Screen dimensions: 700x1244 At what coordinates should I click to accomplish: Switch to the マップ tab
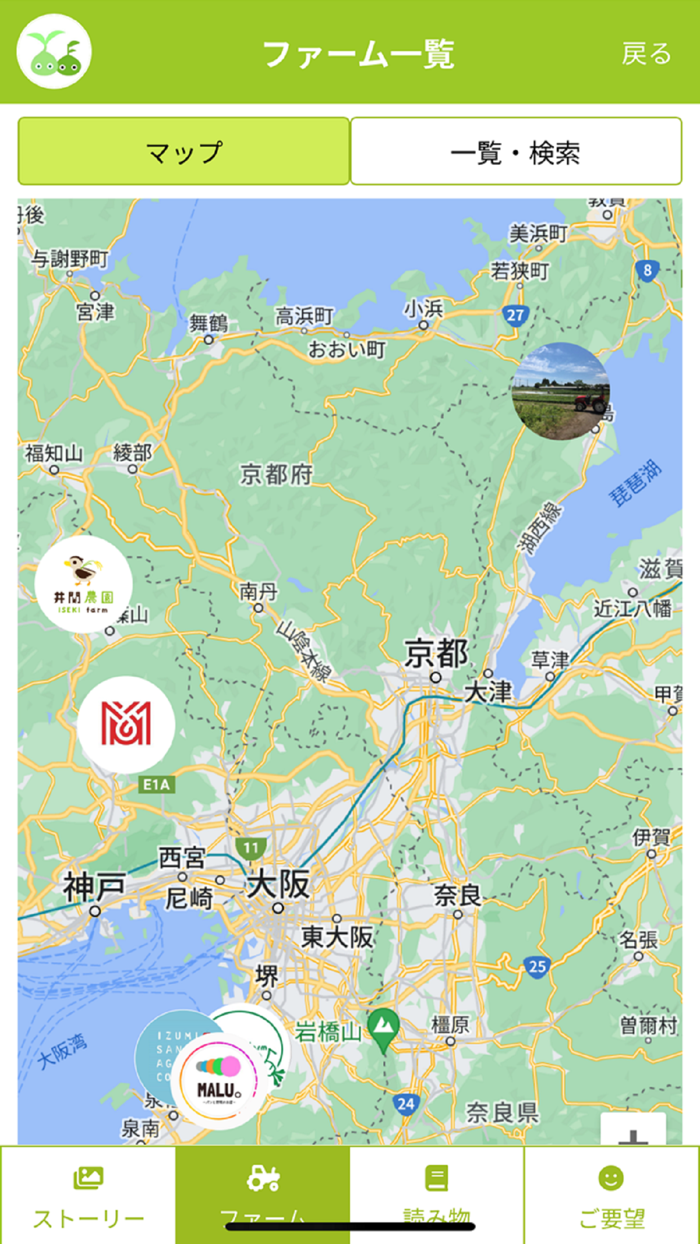click(x=184, y=152)
